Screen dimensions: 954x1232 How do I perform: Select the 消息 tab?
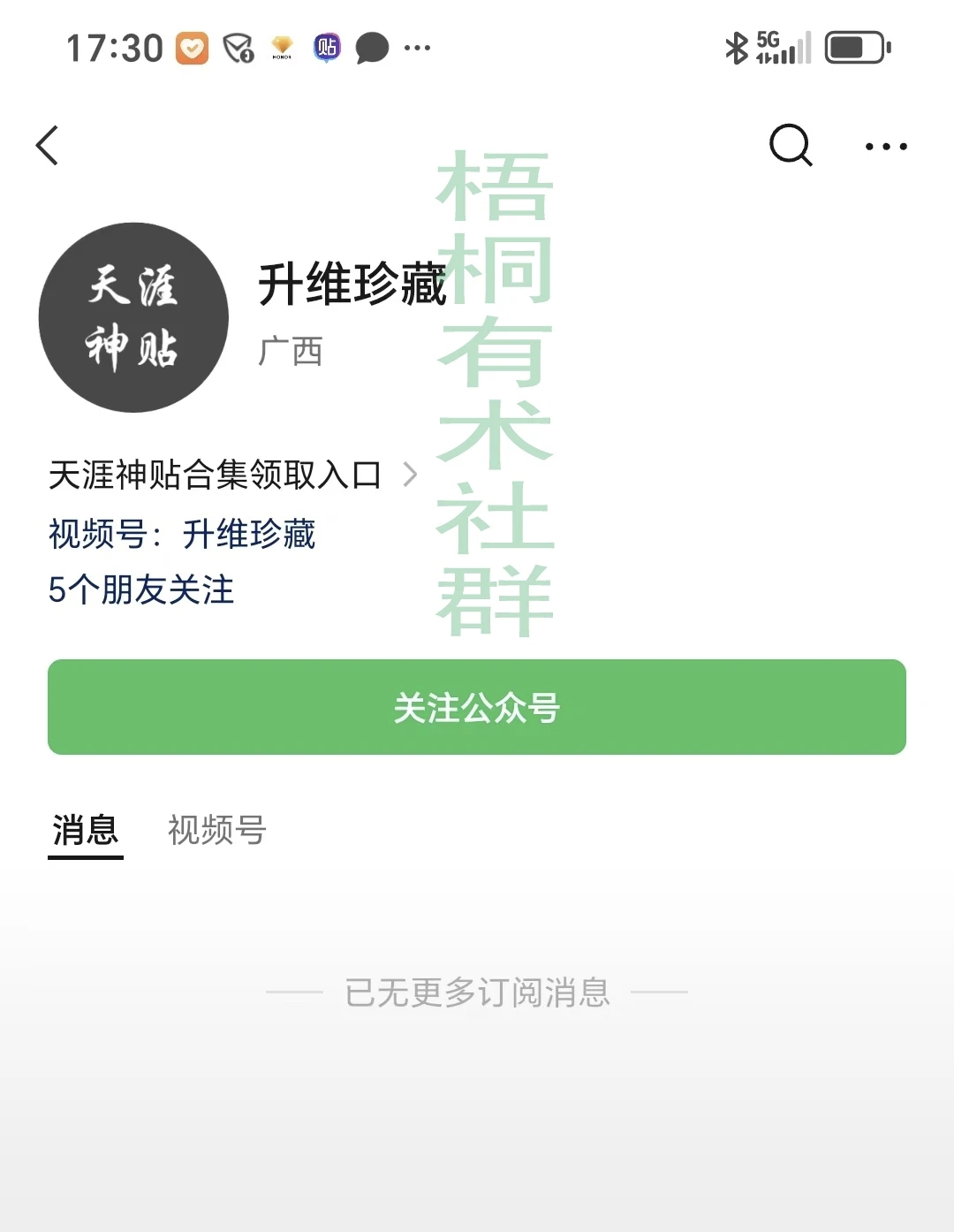[x=86, y=831]
